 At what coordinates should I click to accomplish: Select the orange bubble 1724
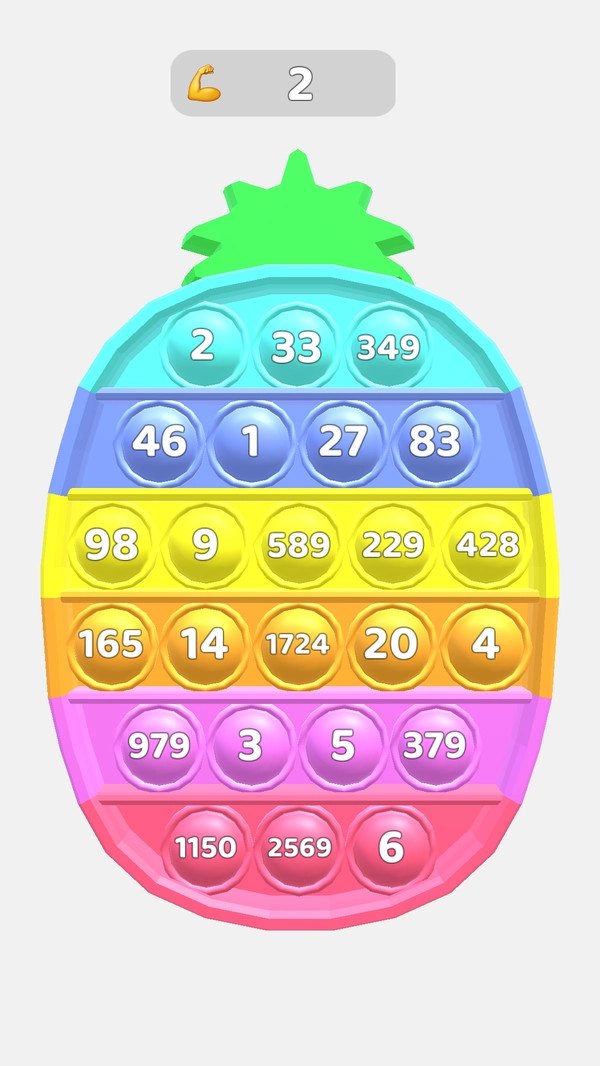click(x=298, y=645)
